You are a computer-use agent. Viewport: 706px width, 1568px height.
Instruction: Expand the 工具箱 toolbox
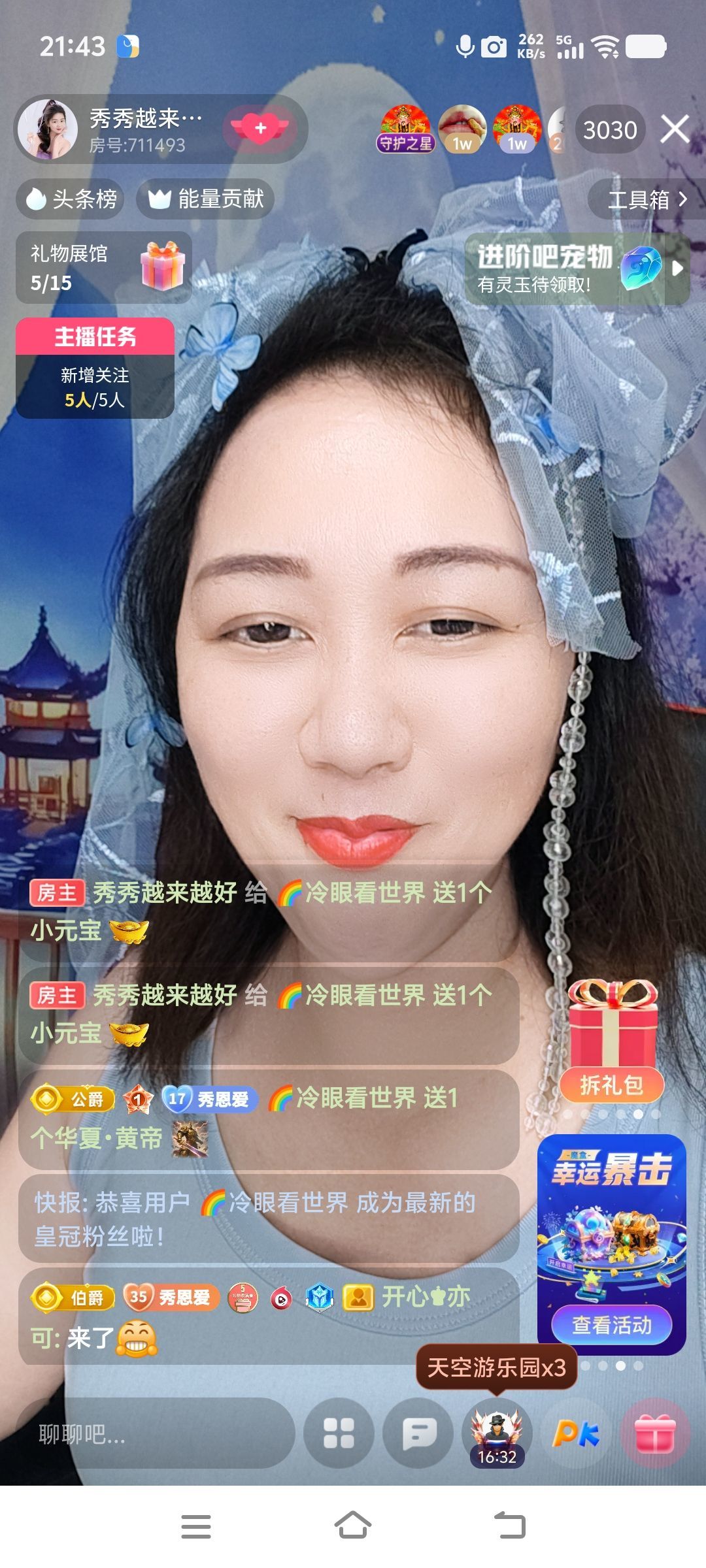coord(646,199)
